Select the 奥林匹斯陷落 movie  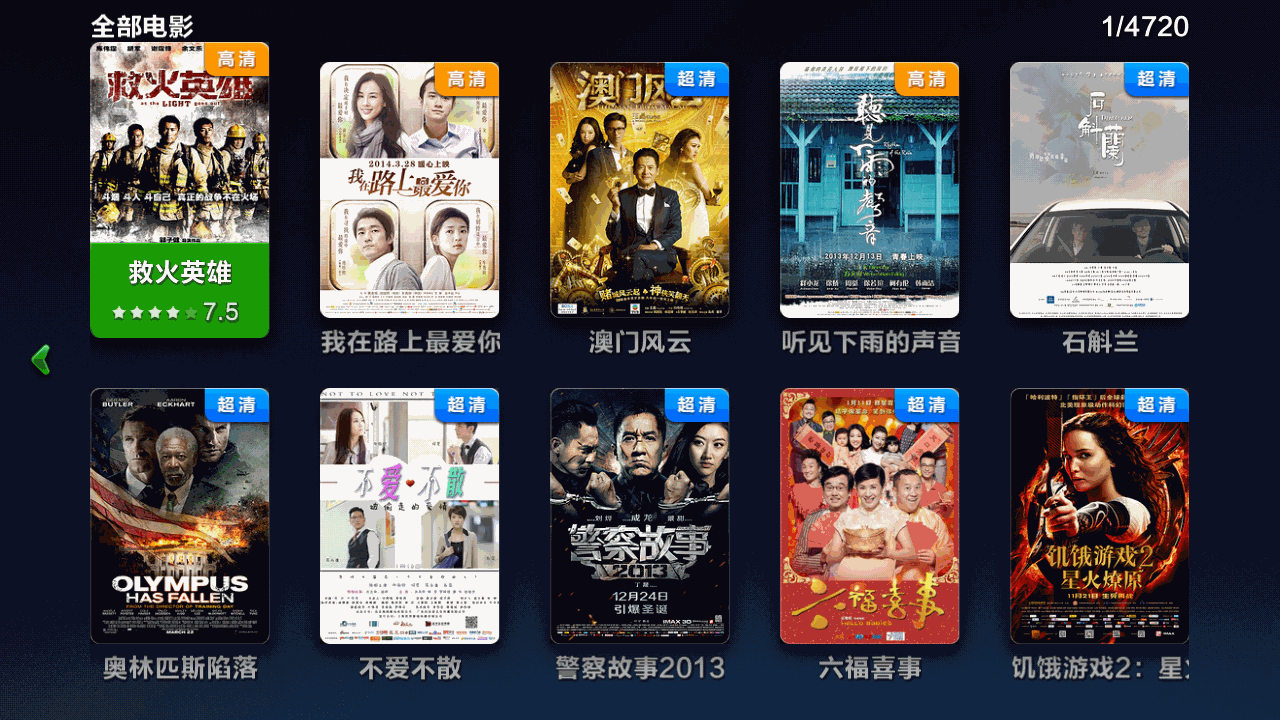pyautogui.click(x=180, y=516)
